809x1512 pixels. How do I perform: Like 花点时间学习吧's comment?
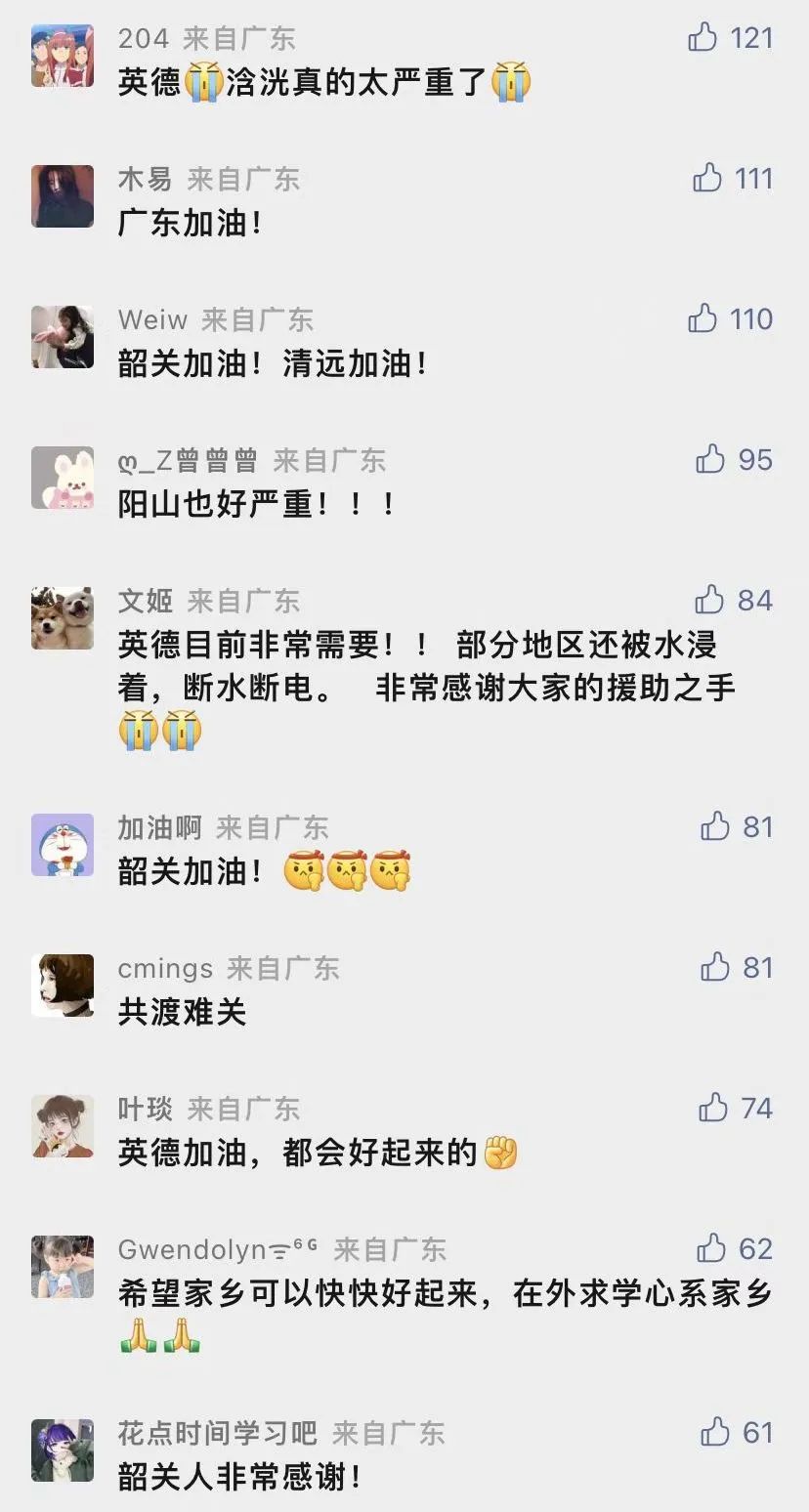[715, 1433]
